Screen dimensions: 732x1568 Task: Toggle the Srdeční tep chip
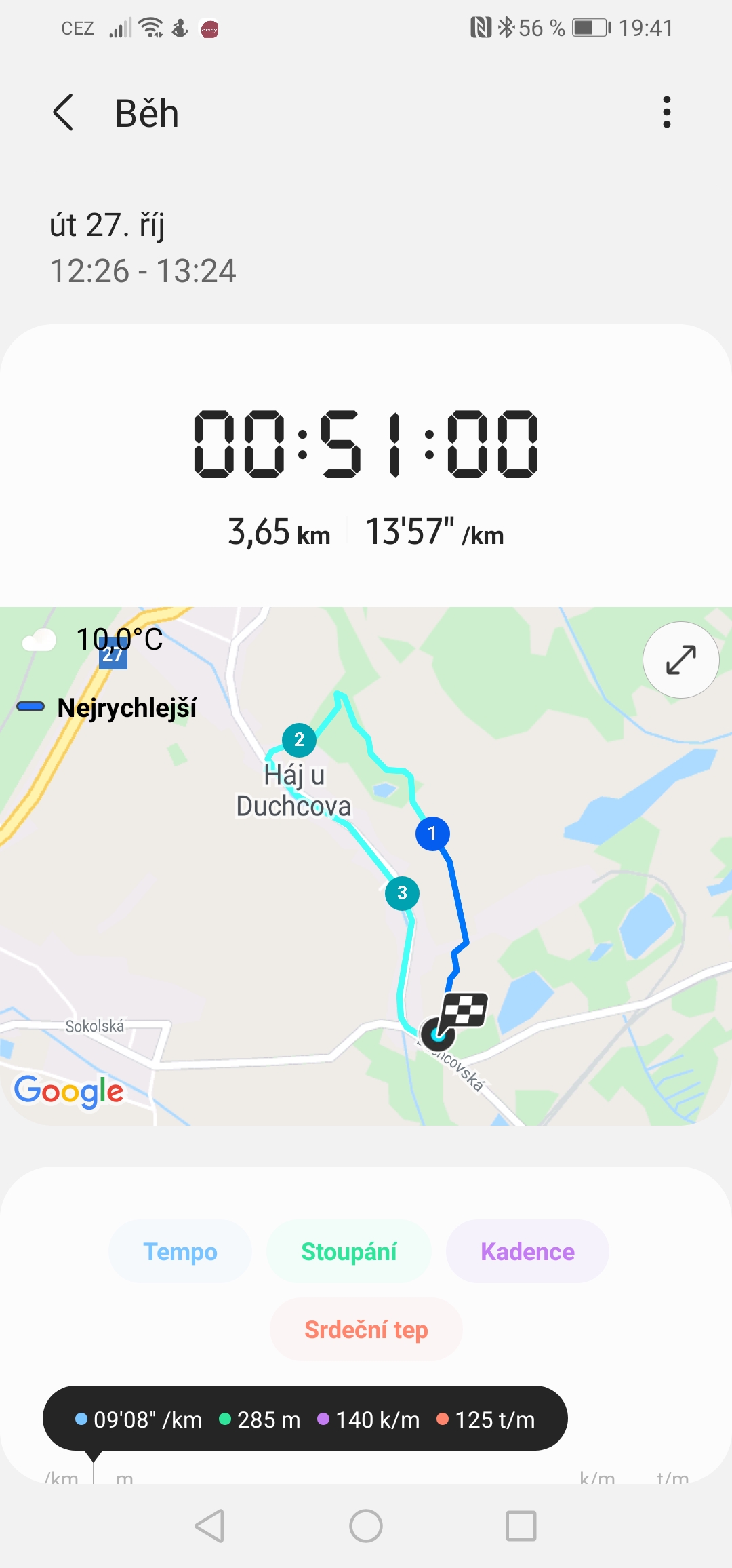point(366,1329)
